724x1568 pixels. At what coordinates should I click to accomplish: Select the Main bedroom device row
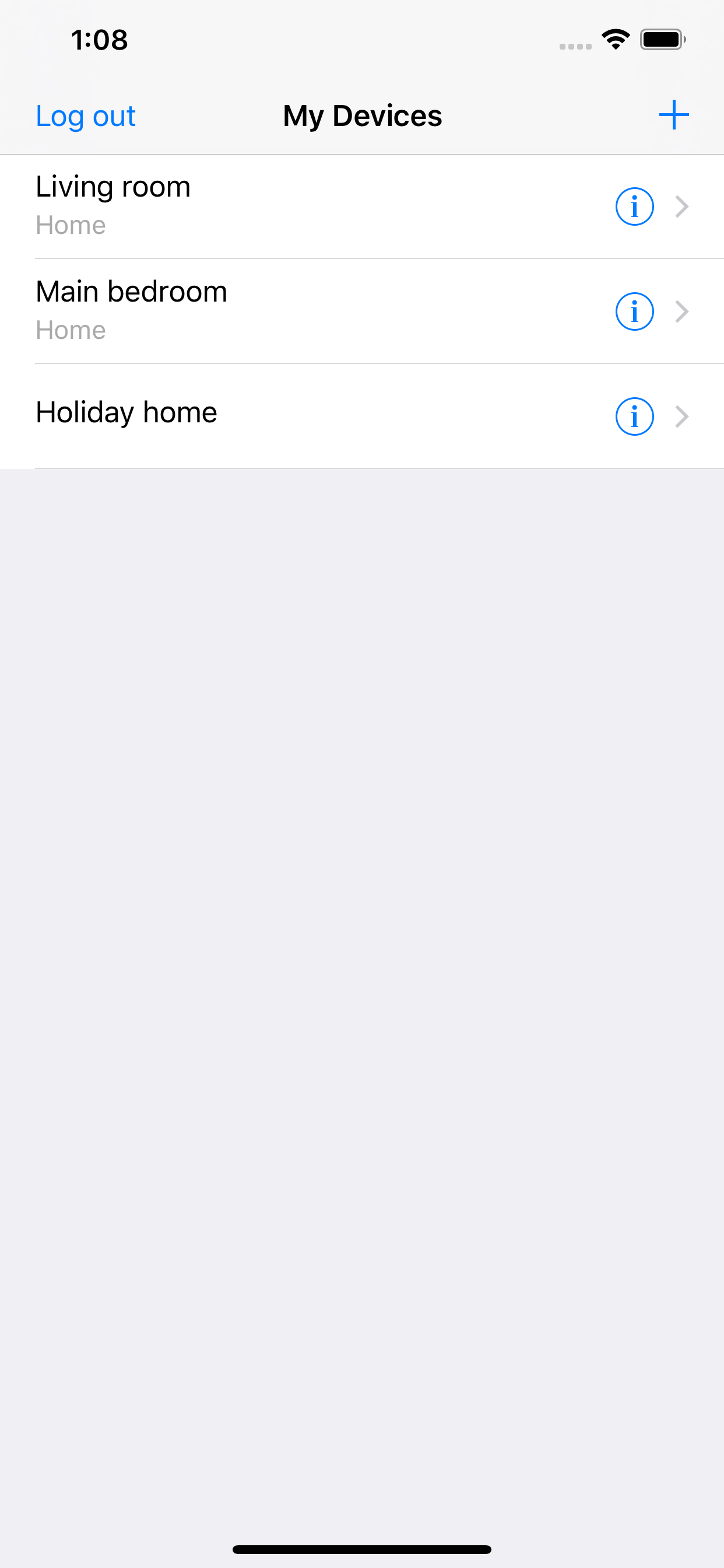click(304, 309)
